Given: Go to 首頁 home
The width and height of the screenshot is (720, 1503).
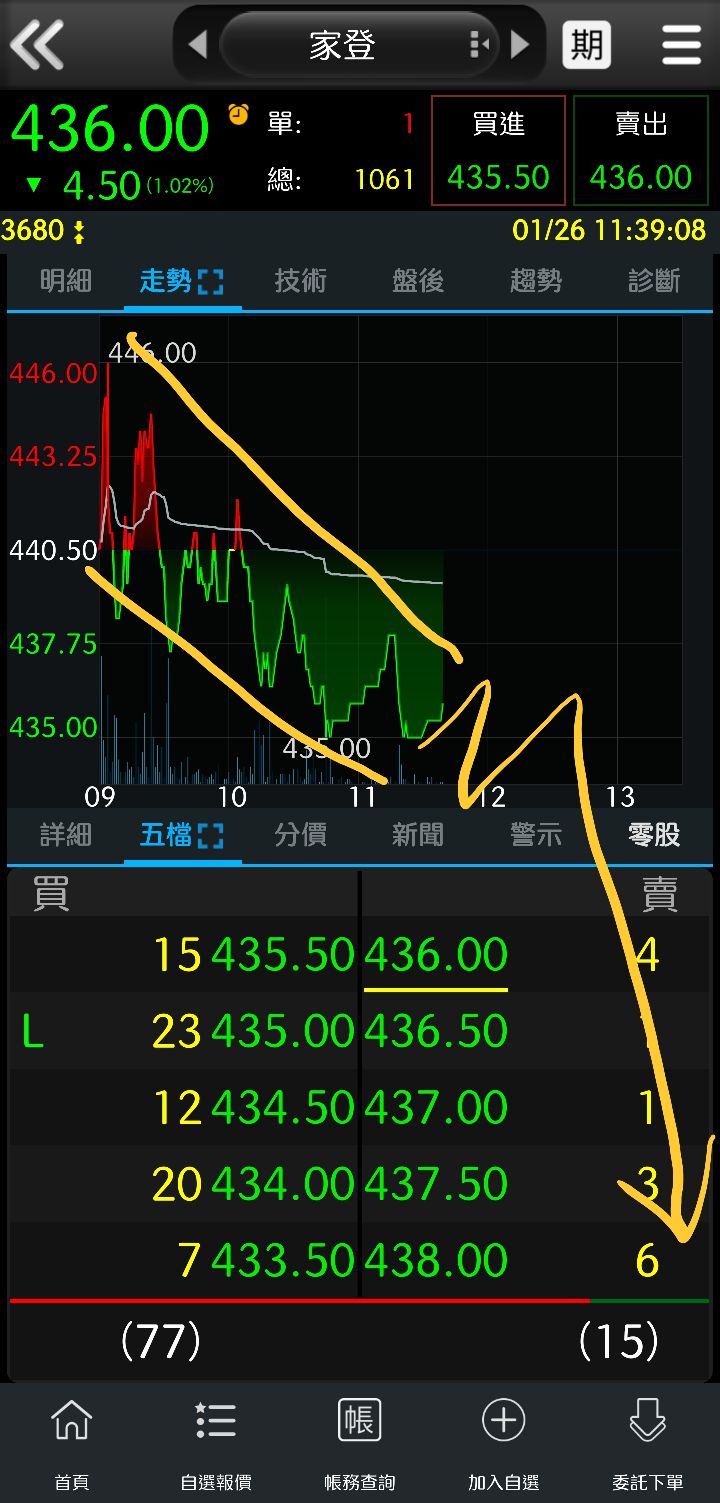Looking at the screenshot, I should tap(71, 1441).
